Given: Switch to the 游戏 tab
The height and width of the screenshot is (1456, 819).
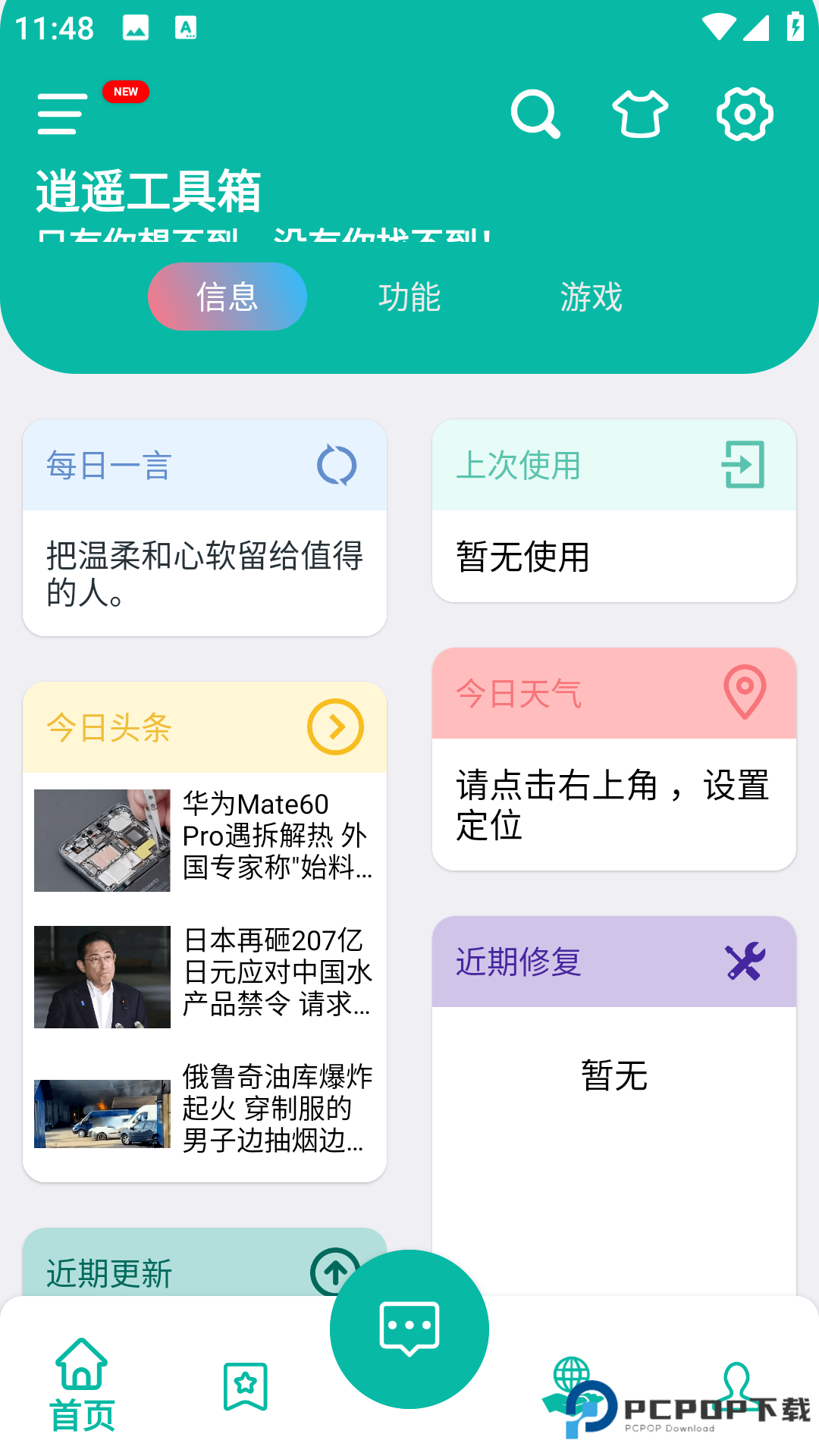Looking at the screenshot, I should (592, 297).
